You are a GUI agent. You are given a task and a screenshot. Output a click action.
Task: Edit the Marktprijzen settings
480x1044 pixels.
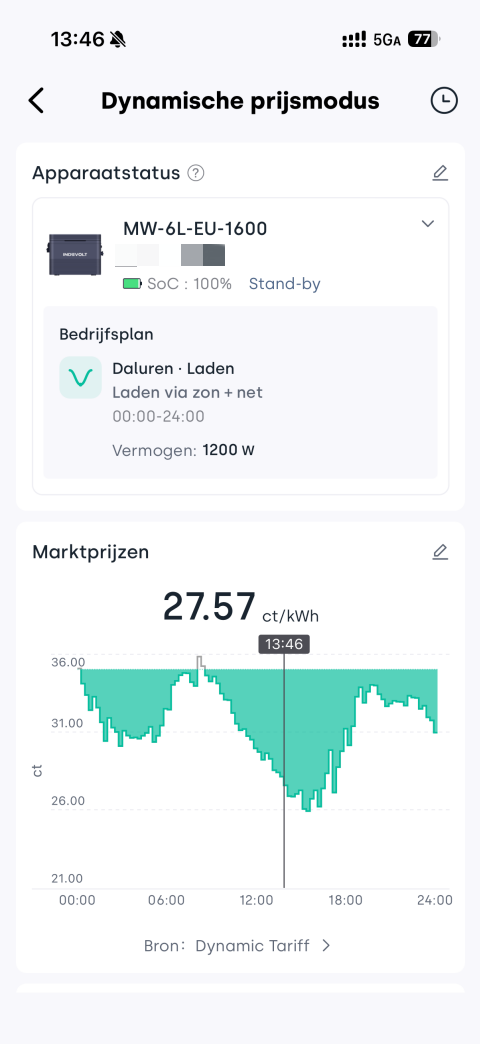coord(440,551)
